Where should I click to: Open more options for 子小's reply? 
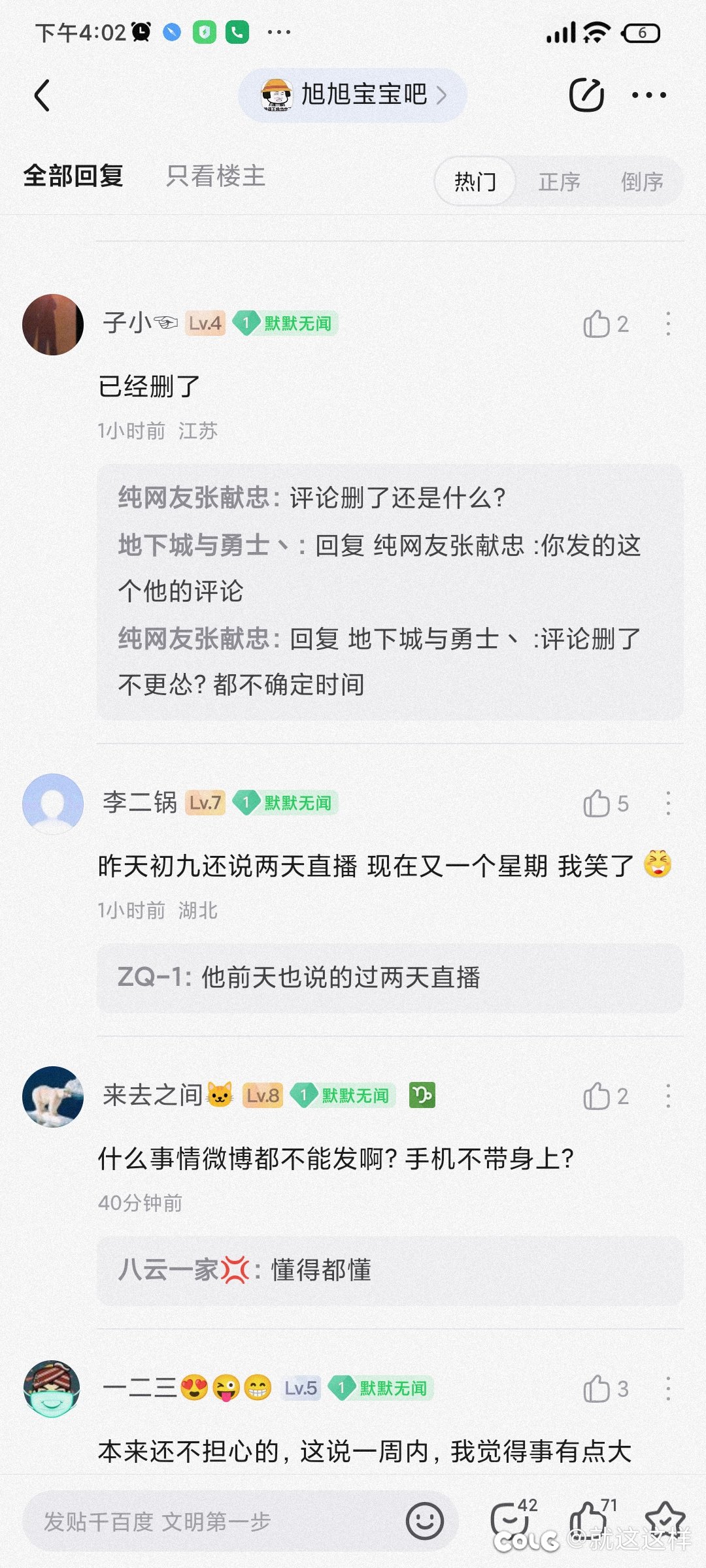(x=668, y=324)
